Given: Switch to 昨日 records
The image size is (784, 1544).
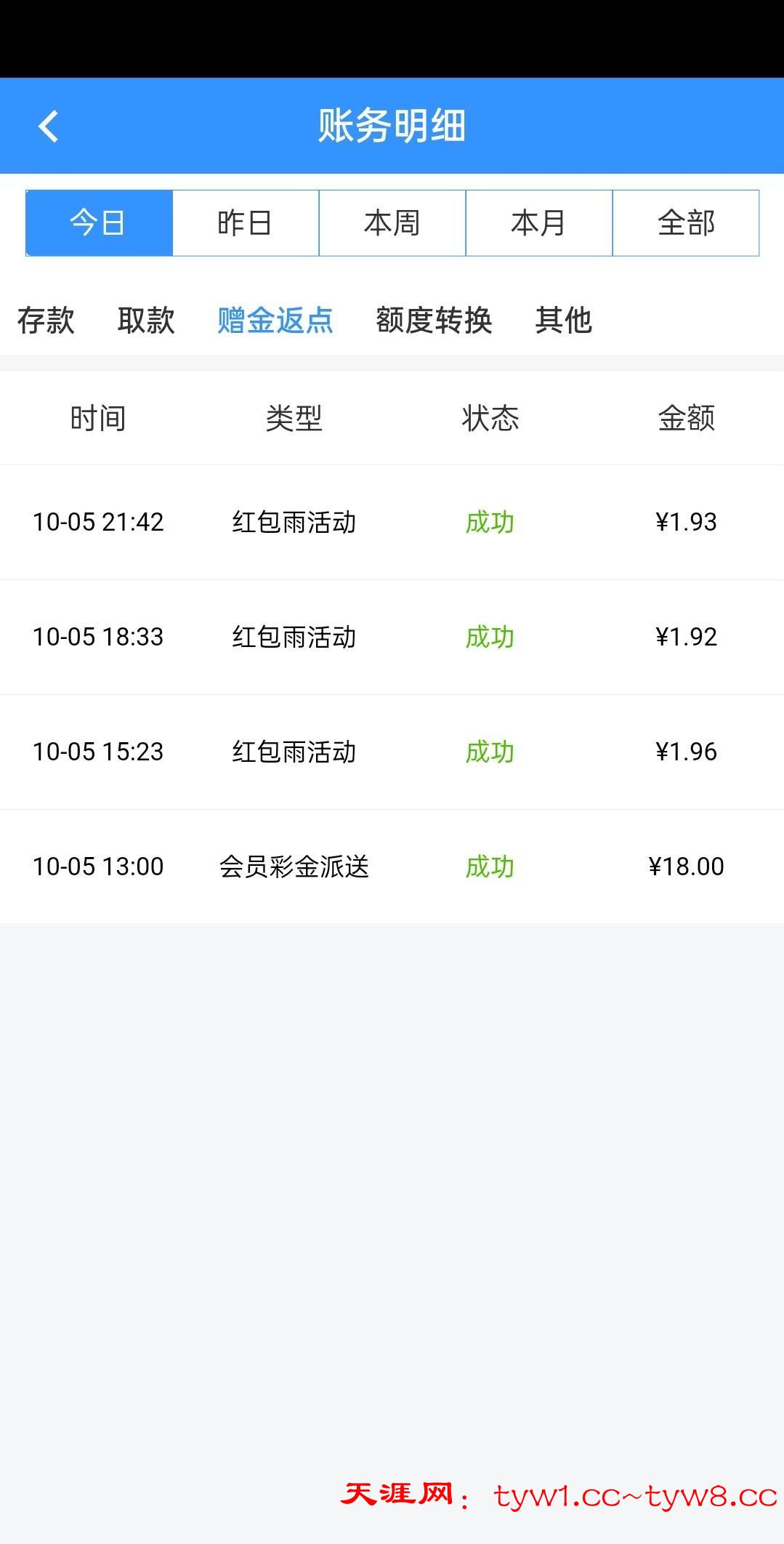Looking at the screenshot, I should [x=246, y=222].
